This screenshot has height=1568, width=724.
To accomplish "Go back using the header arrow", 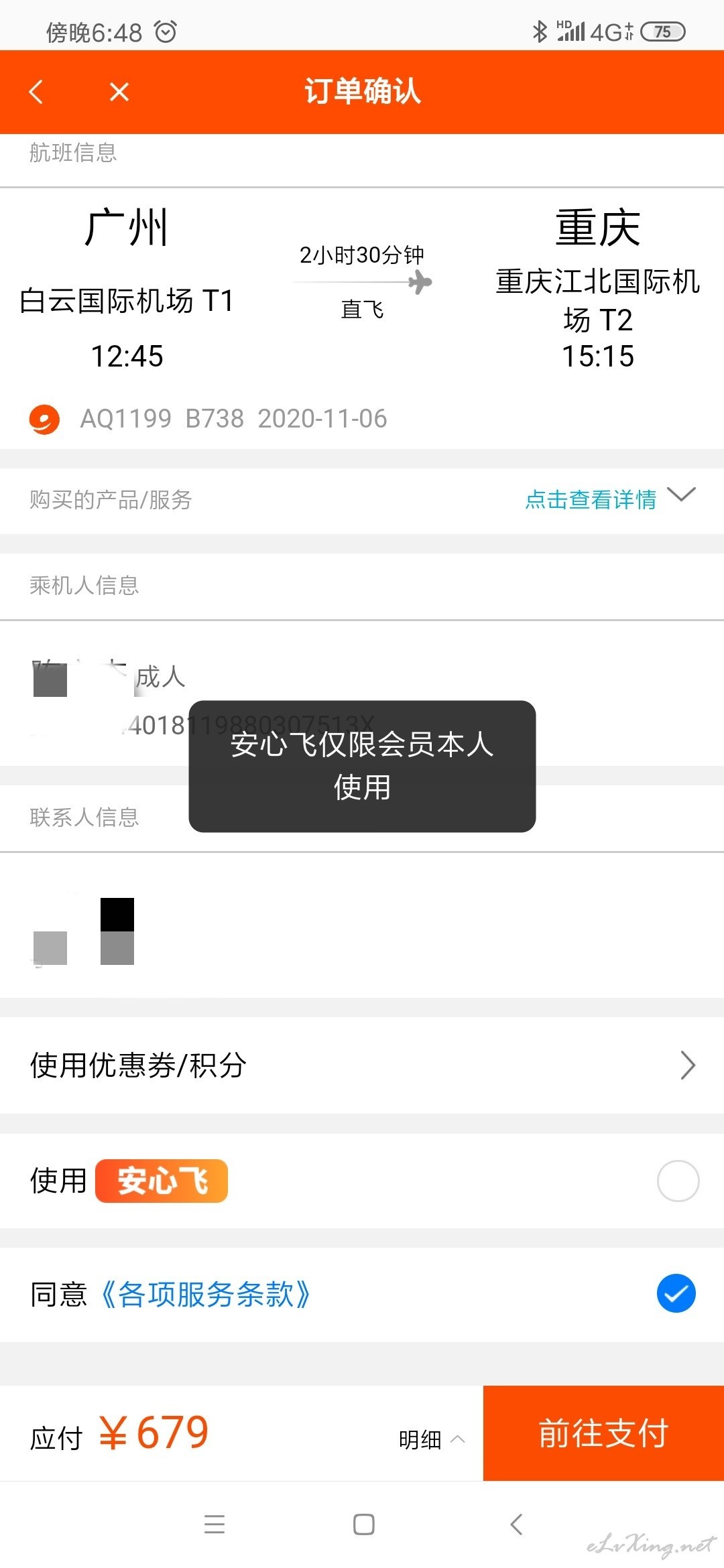I will tap(36, 92).
